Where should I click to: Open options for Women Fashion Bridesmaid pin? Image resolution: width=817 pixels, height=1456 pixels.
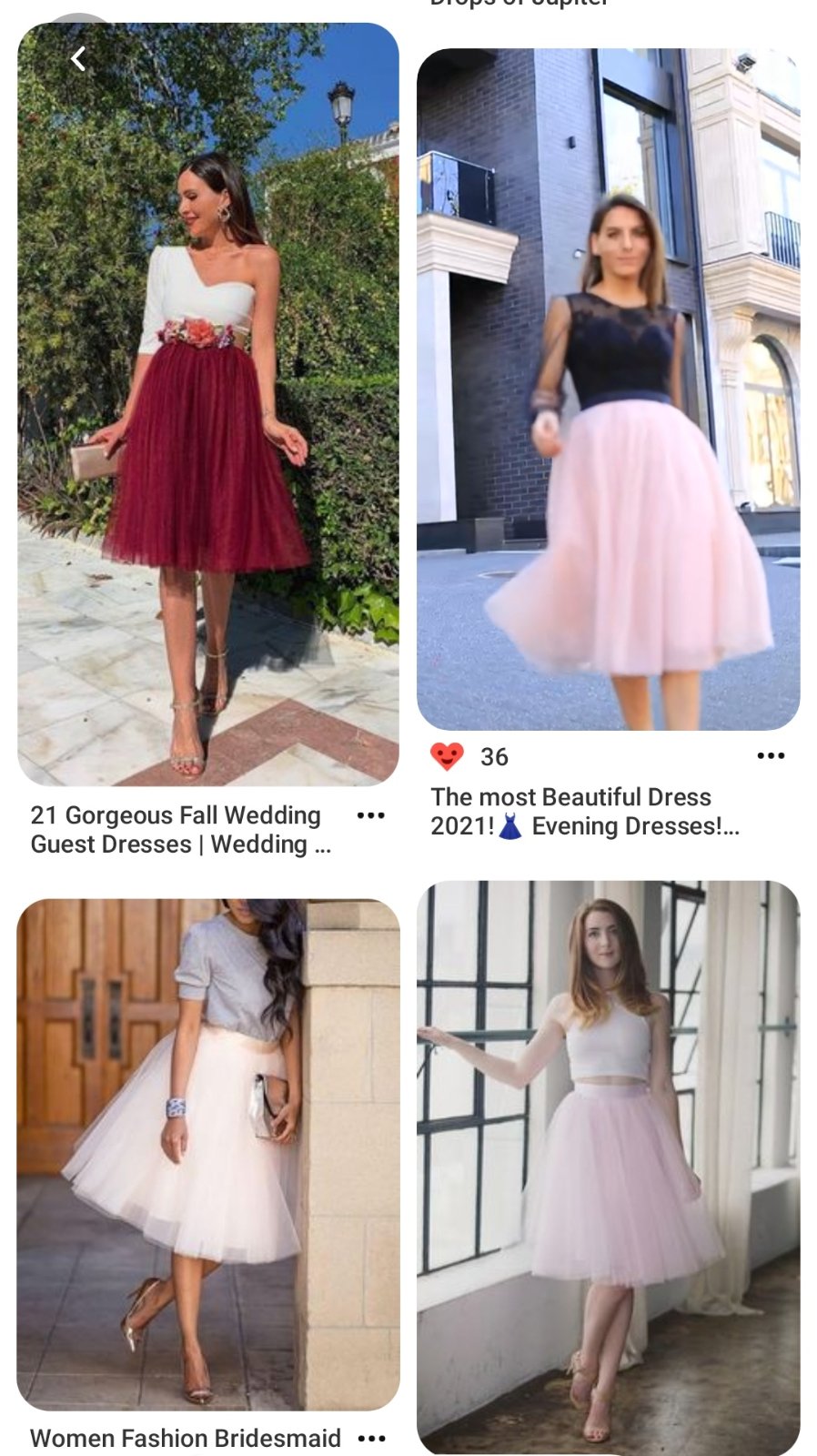(371, 1439)
